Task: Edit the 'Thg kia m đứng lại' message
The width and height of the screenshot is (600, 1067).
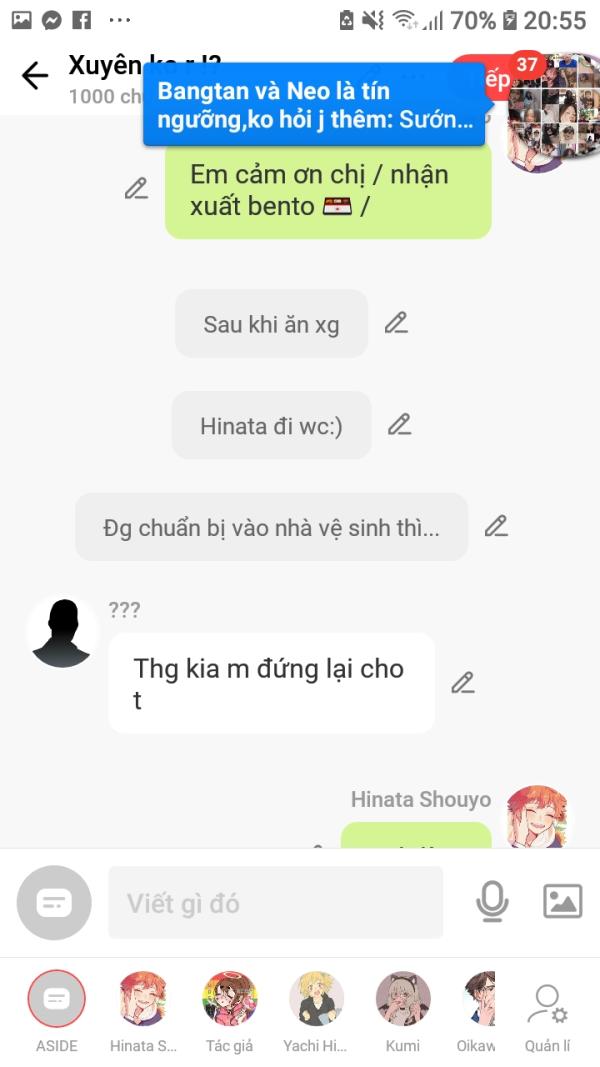Action: click(x=463, y=683)
